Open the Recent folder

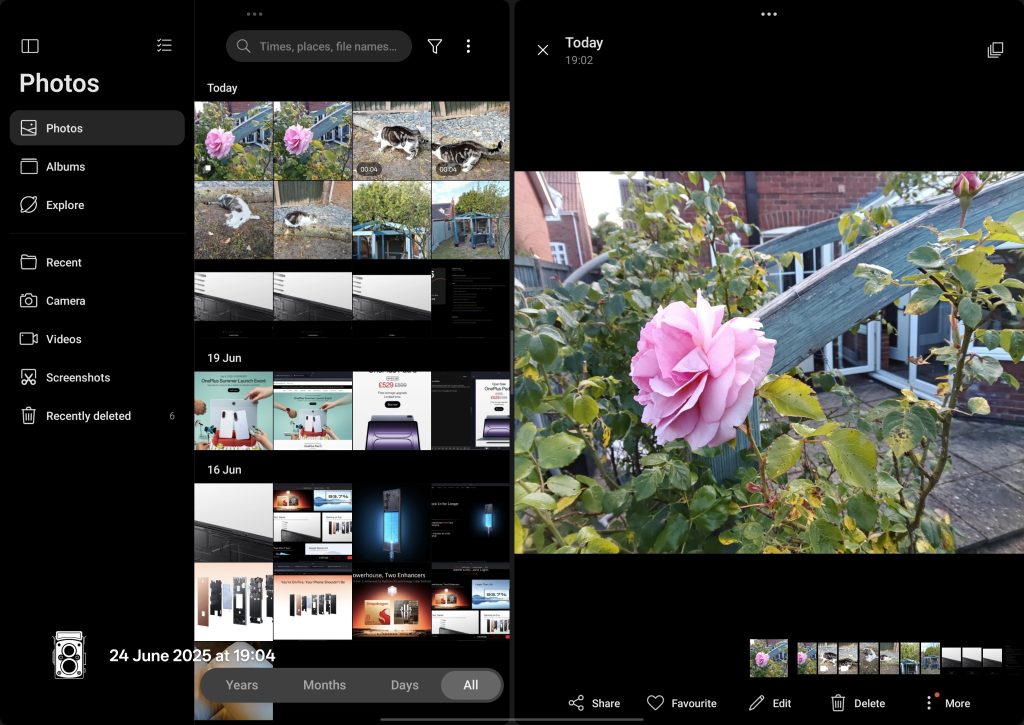tap(63, 262)
